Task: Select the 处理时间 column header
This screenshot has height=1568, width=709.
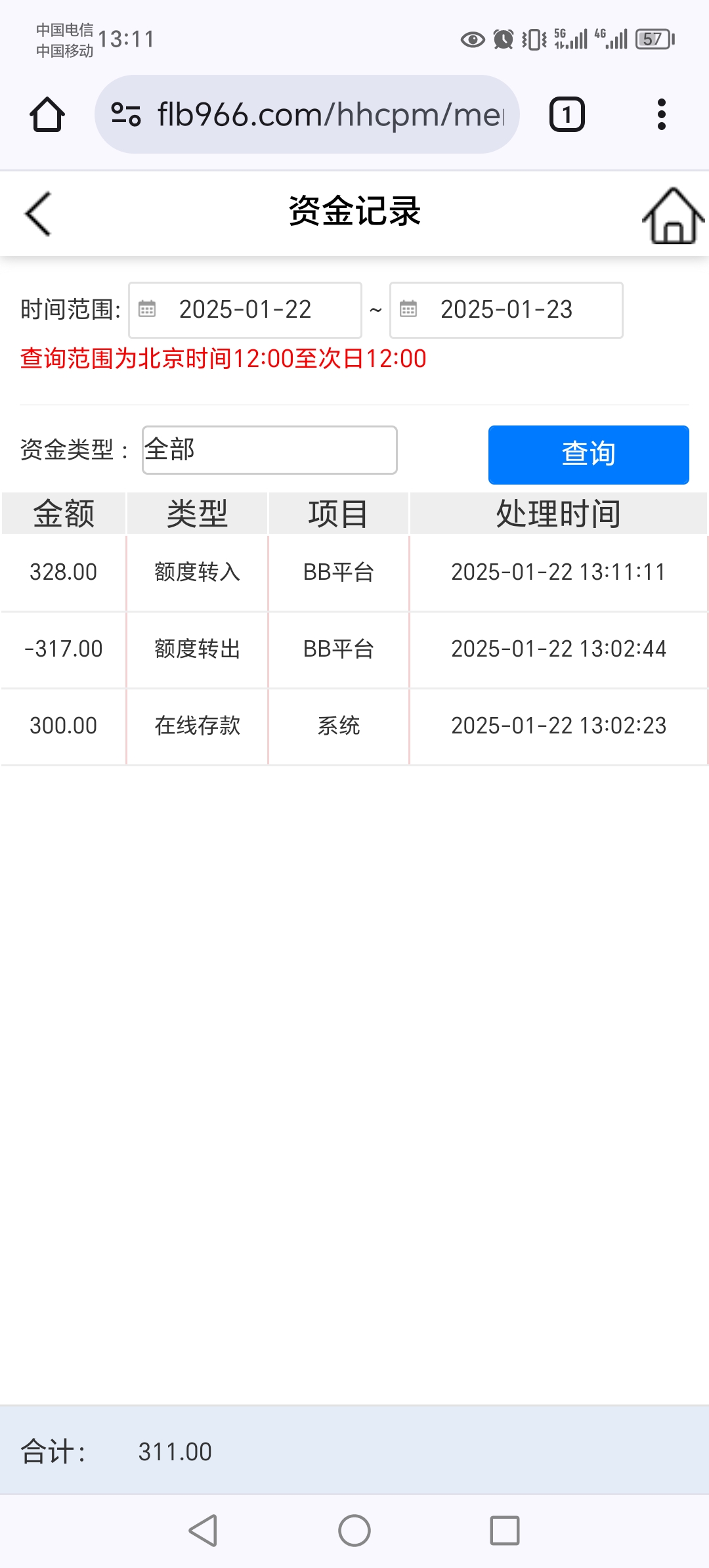Action: click(559, 515)
